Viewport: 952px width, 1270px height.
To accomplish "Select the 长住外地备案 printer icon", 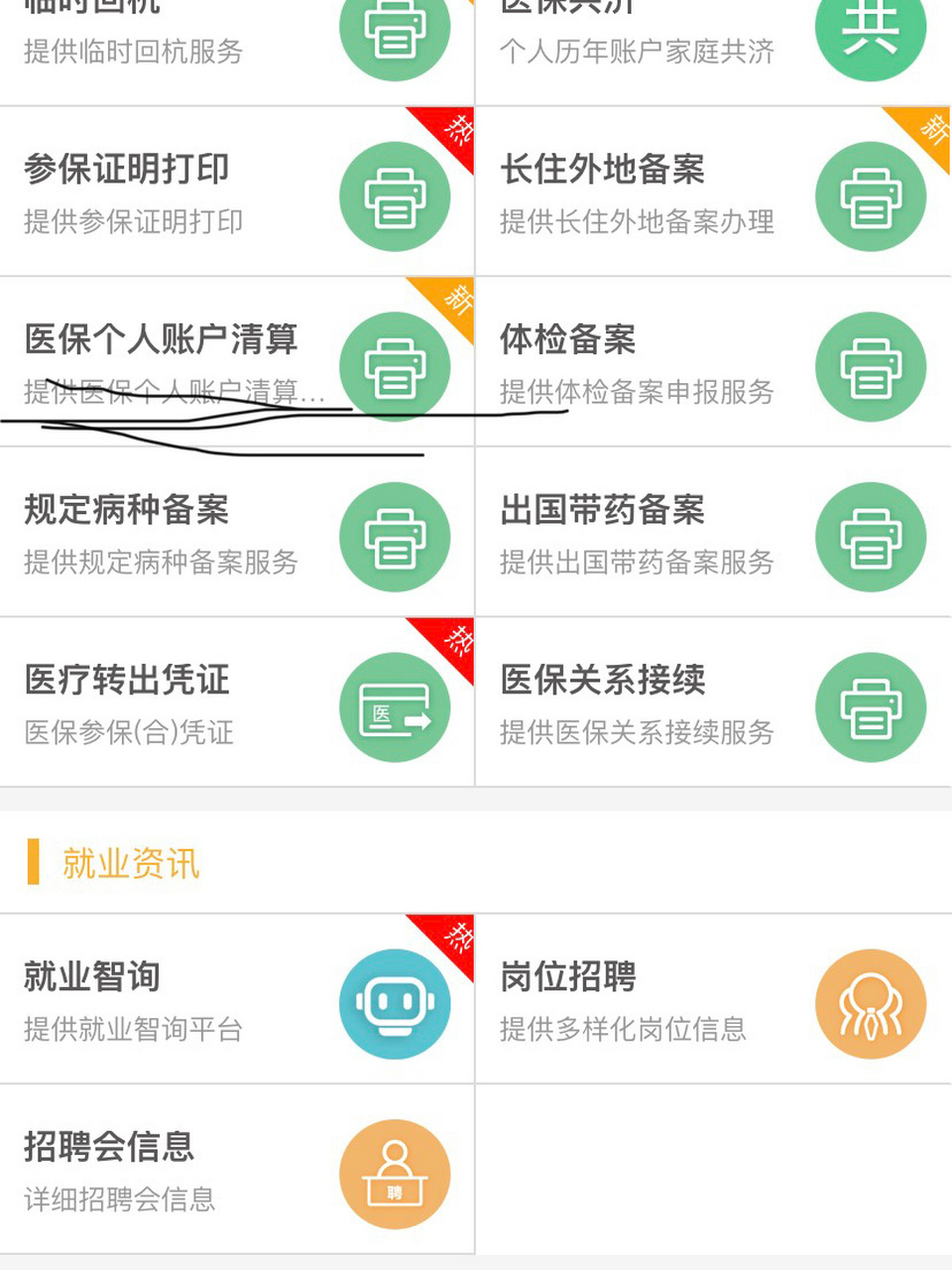I will coord(871,195).
